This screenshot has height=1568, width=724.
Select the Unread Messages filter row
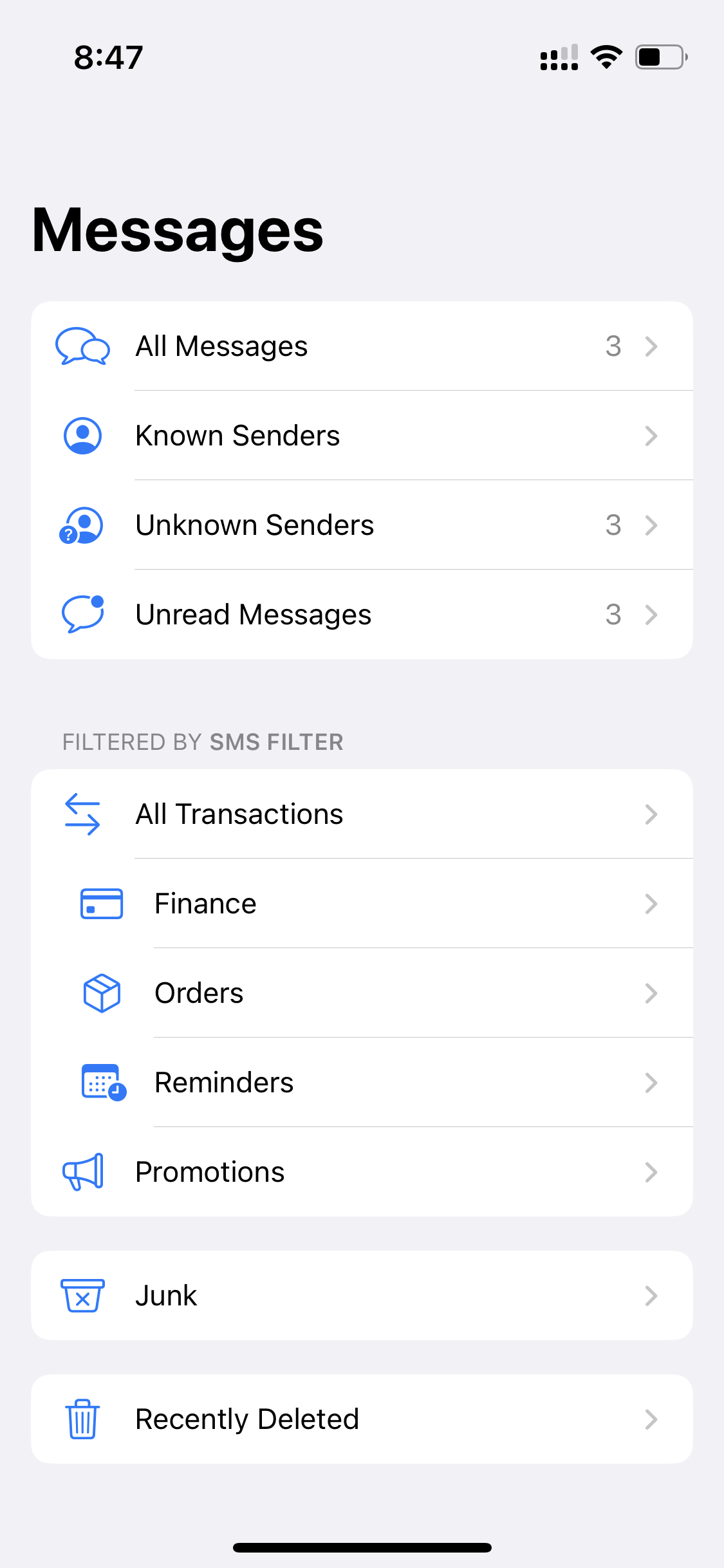tap(362, 614)
